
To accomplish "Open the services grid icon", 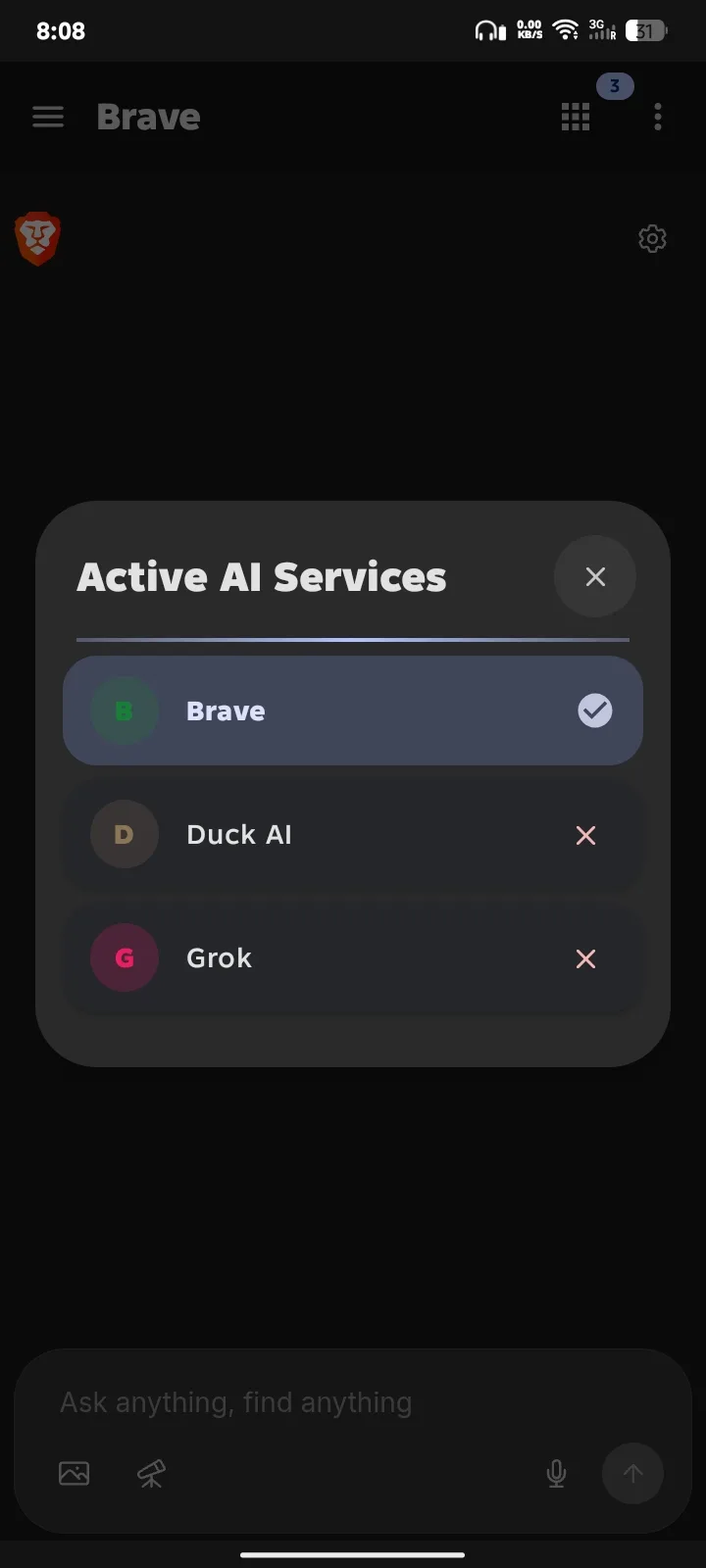I will (x=576, y=118).
